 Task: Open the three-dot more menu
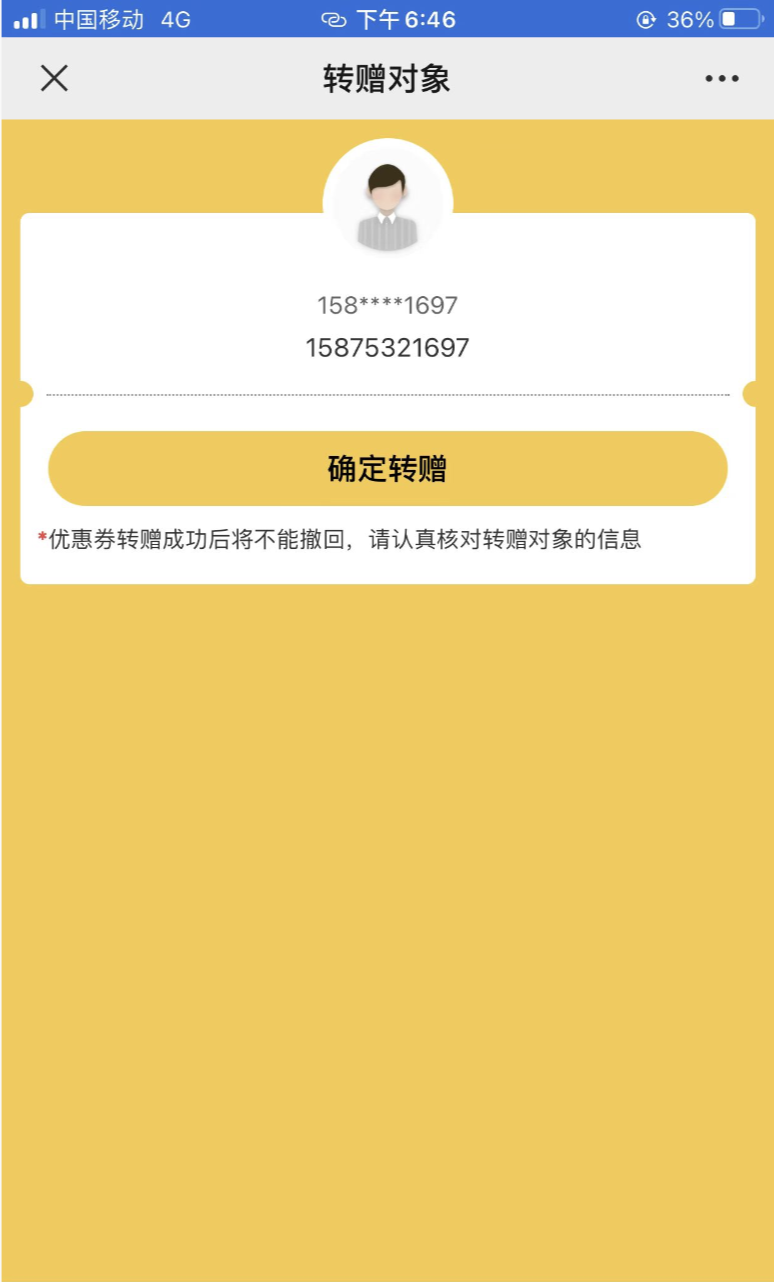(721, 79)
